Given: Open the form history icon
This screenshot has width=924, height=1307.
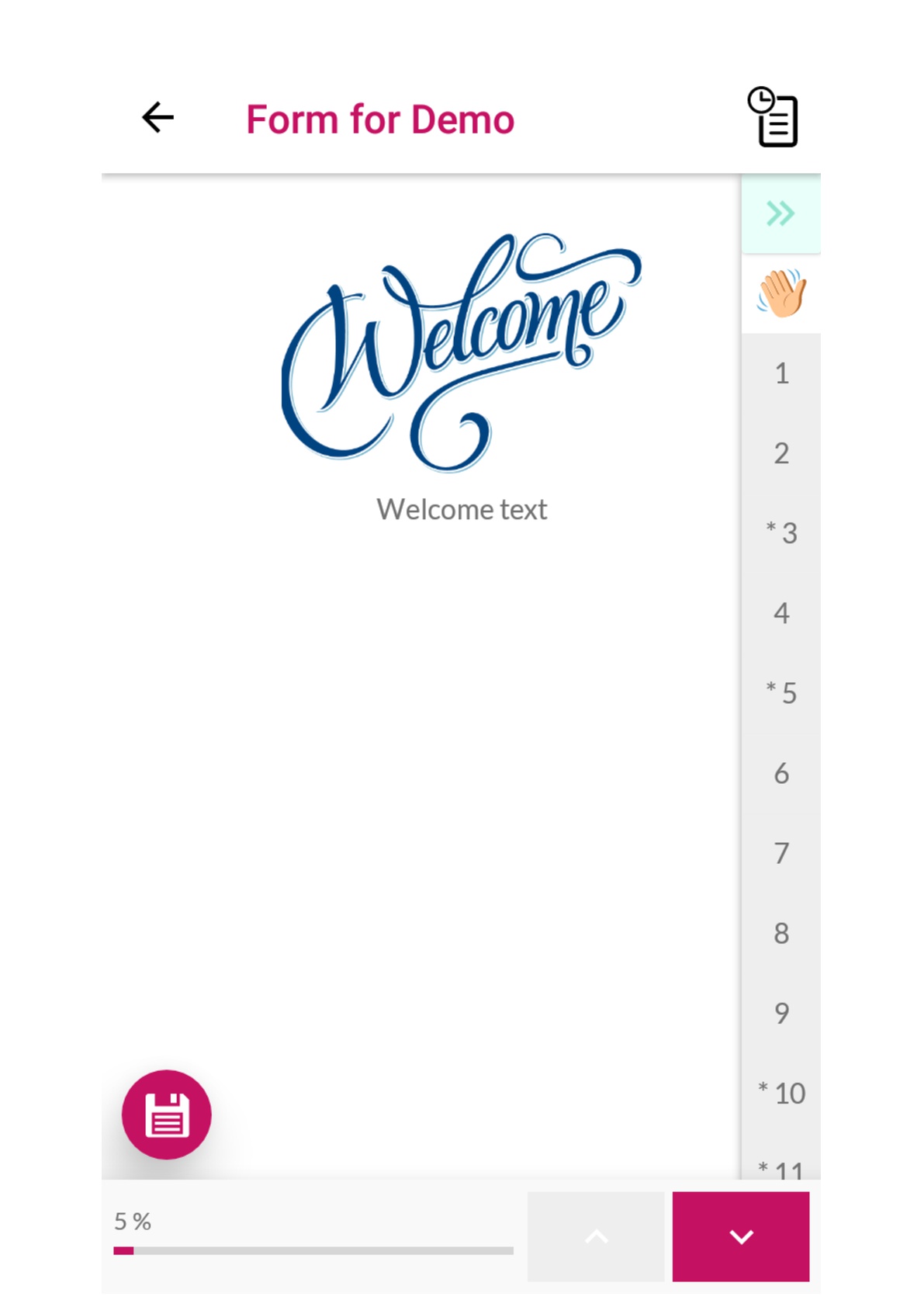Looking at the screenshot, I should point(773,117).
